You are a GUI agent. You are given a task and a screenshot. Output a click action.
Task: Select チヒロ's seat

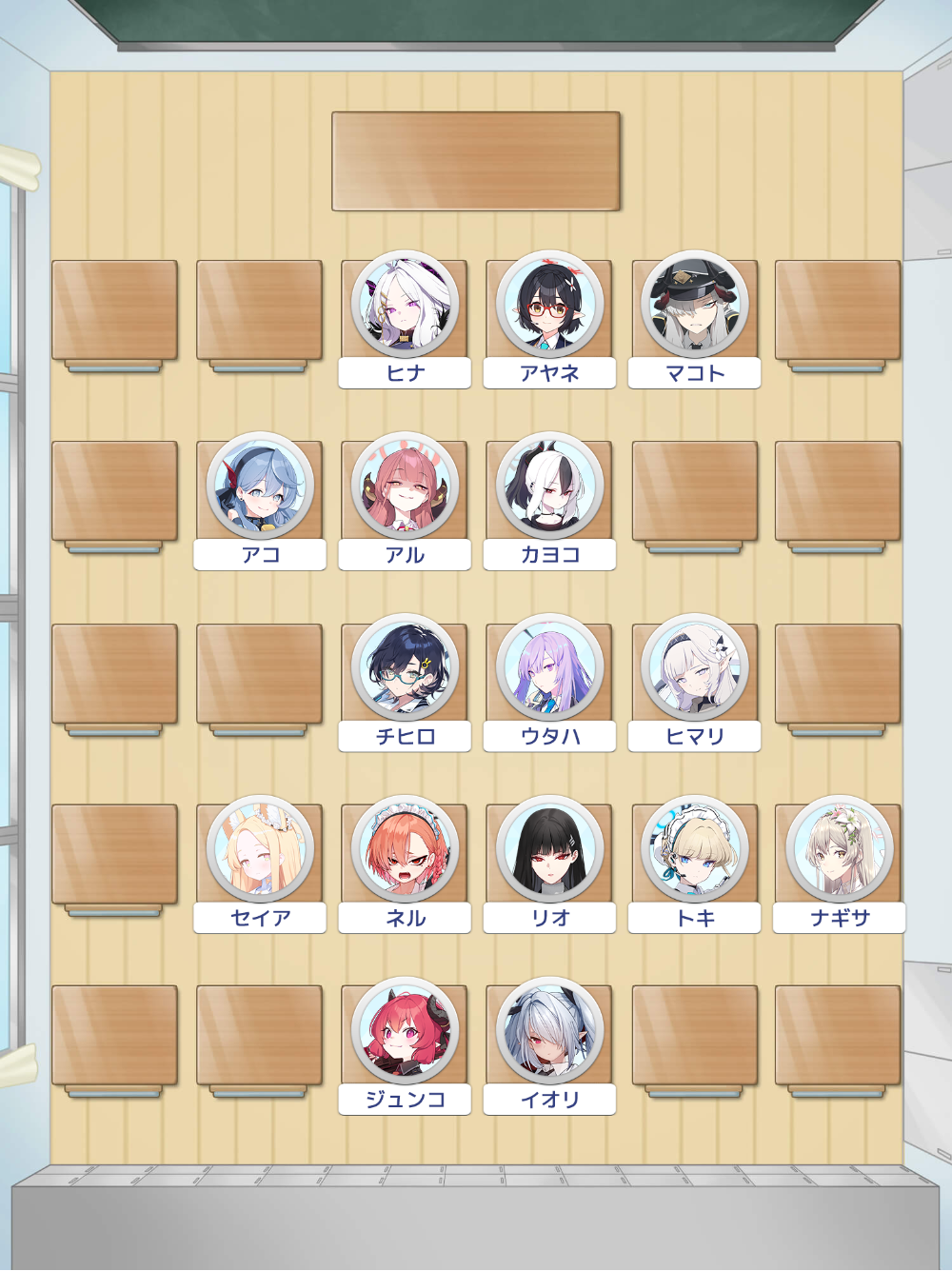tap(405, 668)
